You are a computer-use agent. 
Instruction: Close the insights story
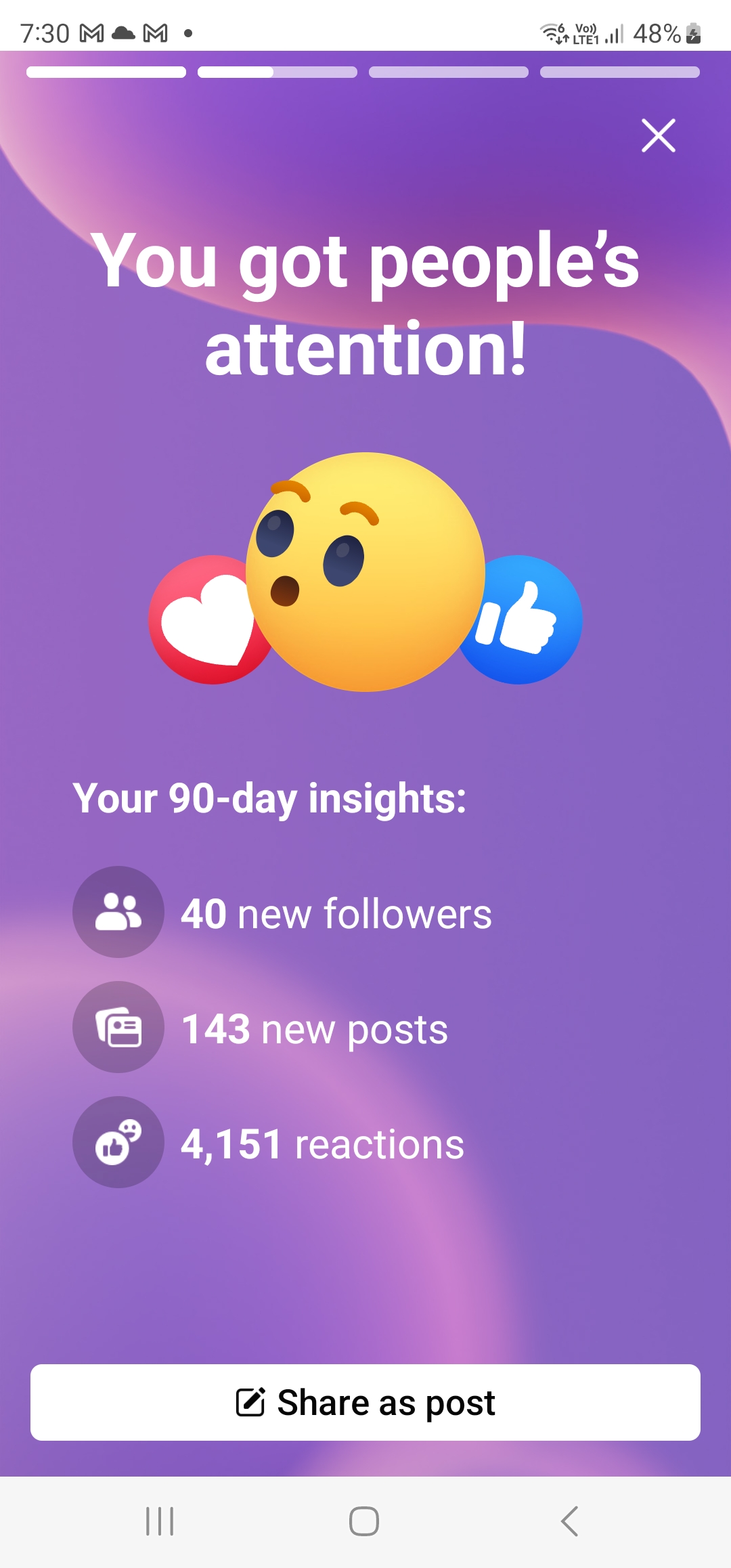point(658,135)
